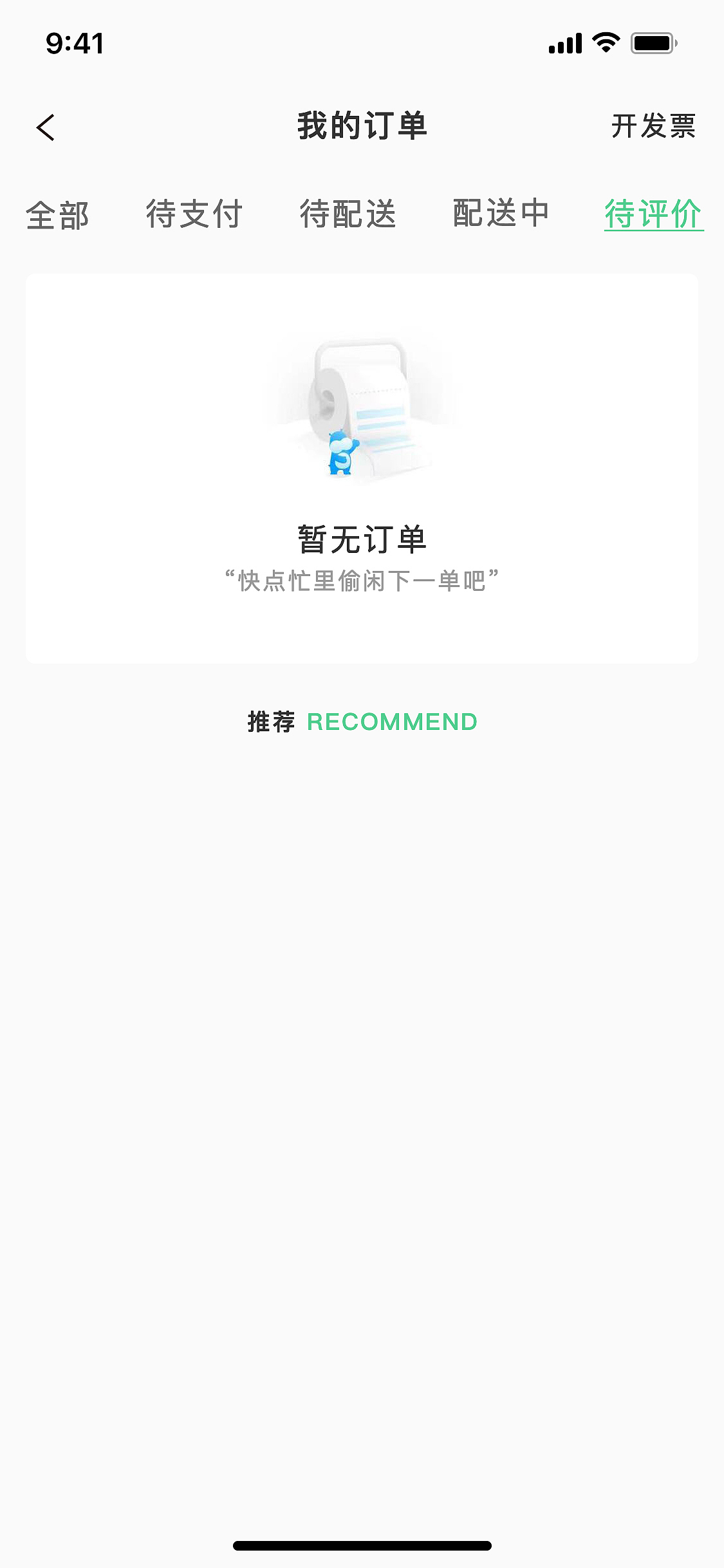Click the RECOMMEND section heading

click(392, 721)
